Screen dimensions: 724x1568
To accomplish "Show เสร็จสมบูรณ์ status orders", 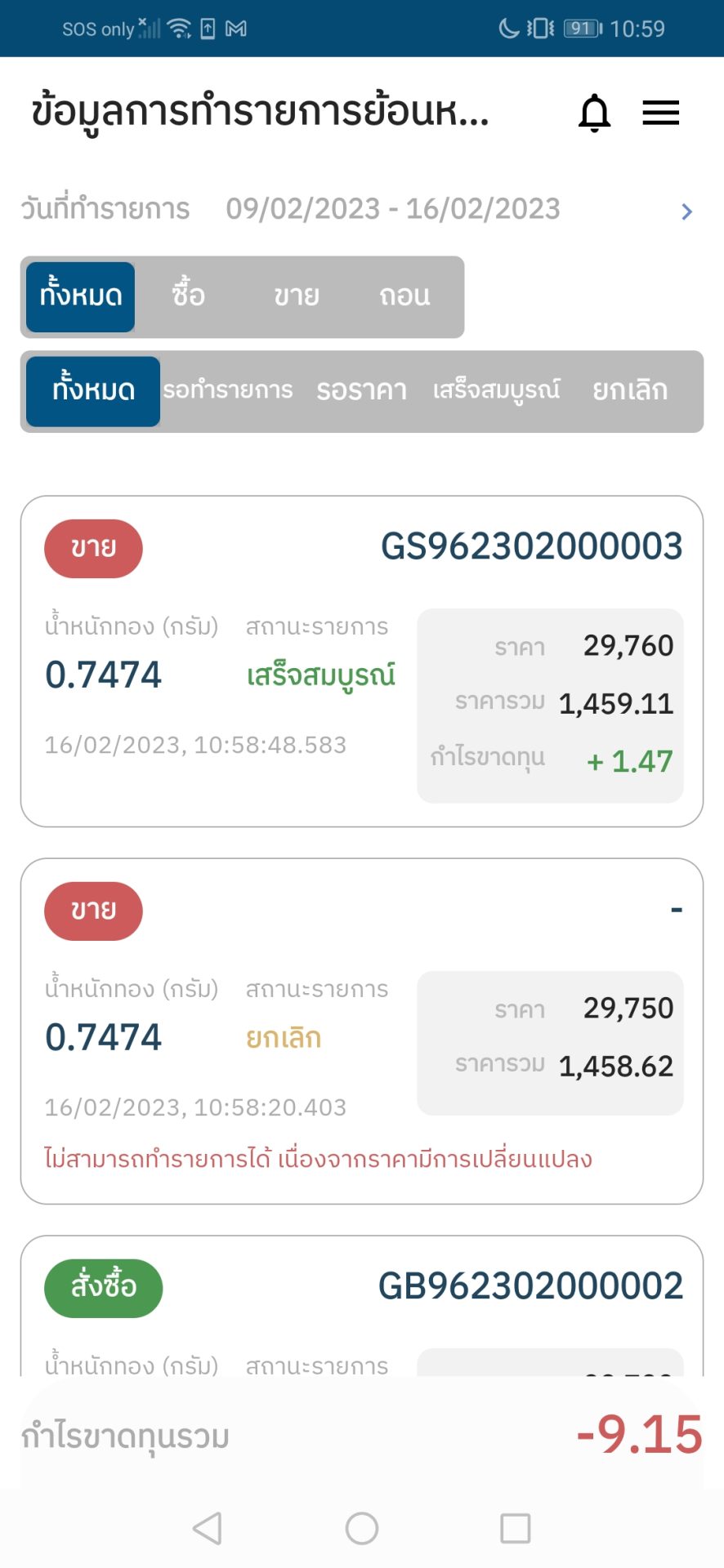I will pyautogui.click(x=496, y=391).
